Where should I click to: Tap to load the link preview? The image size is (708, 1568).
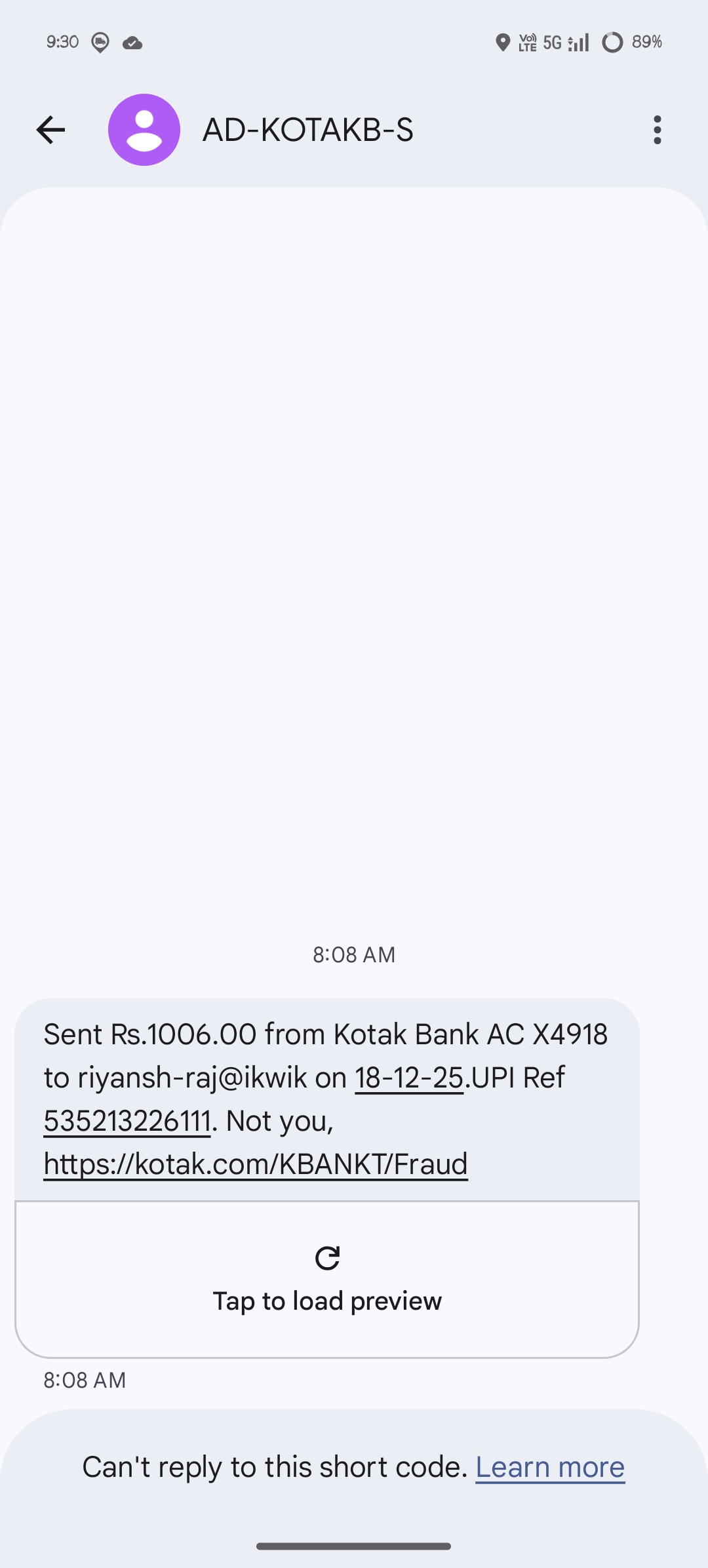(327, 1280)
